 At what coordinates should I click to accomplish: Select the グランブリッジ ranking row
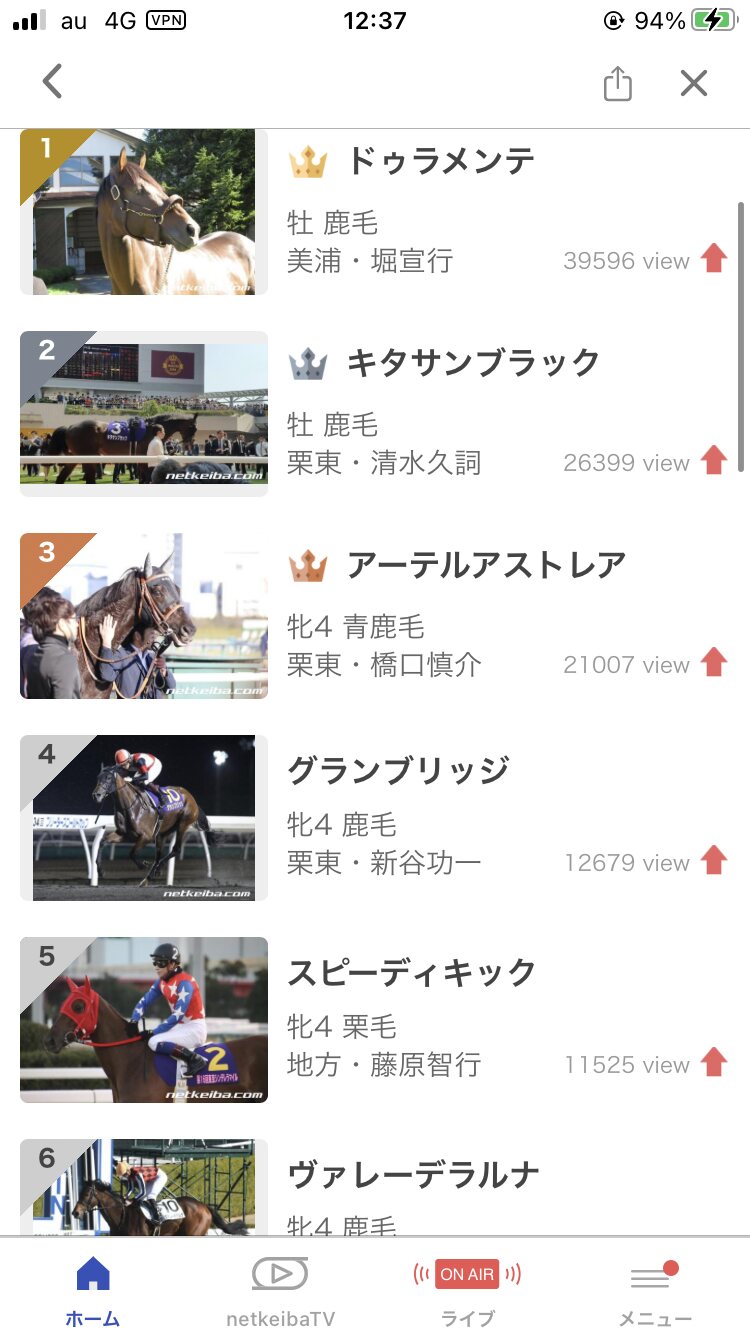point(375,818)
